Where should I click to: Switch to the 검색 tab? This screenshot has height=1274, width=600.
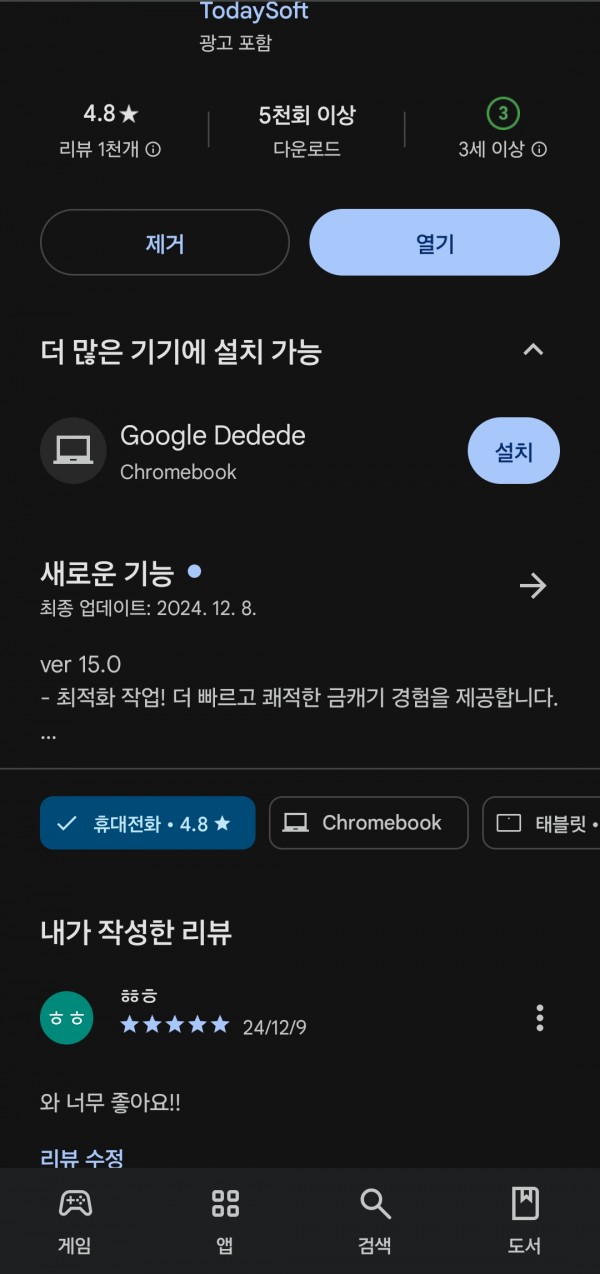pyautogui.click(x=375, y=1220)
